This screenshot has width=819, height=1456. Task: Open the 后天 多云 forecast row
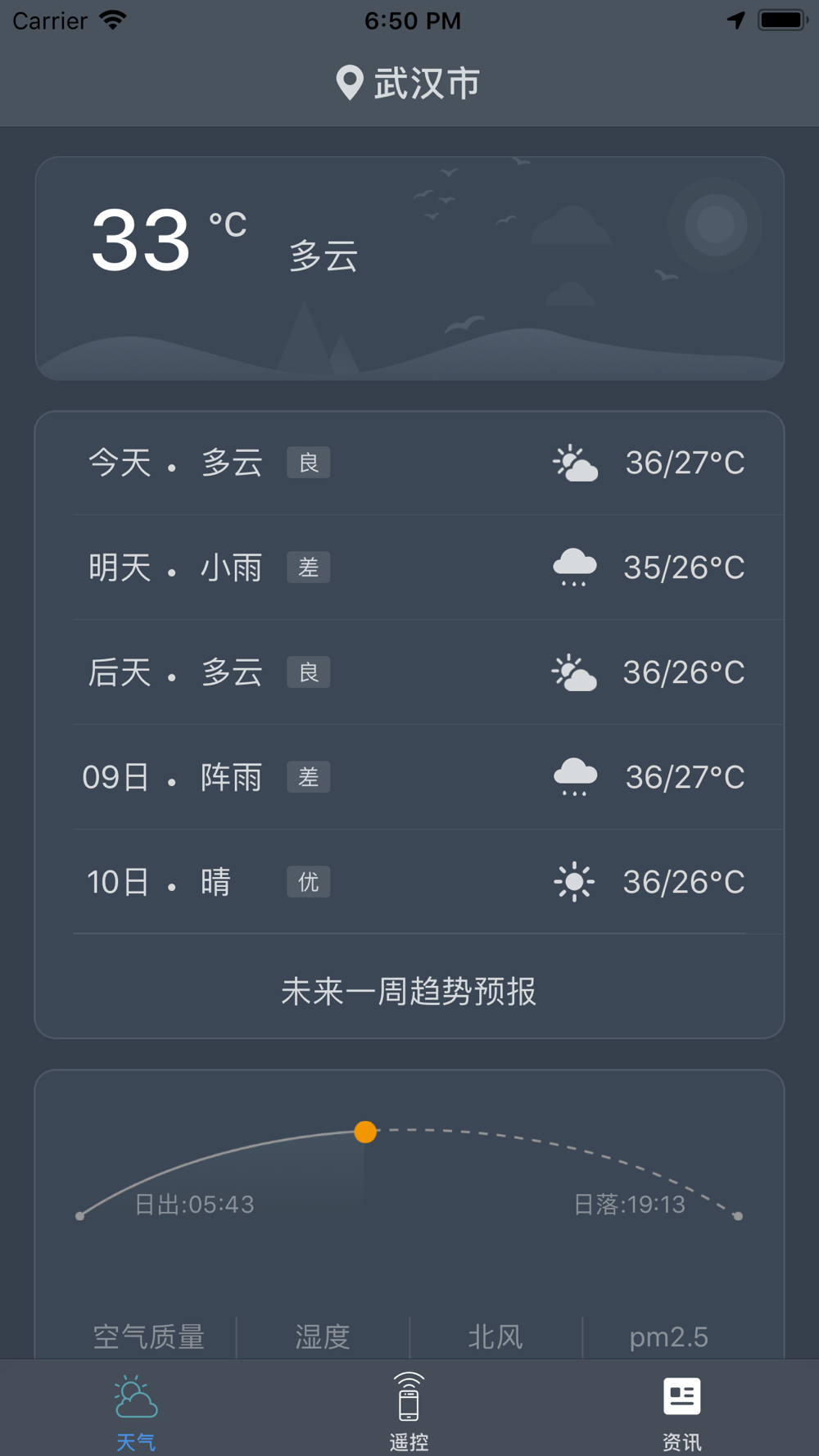coord(409,672)
